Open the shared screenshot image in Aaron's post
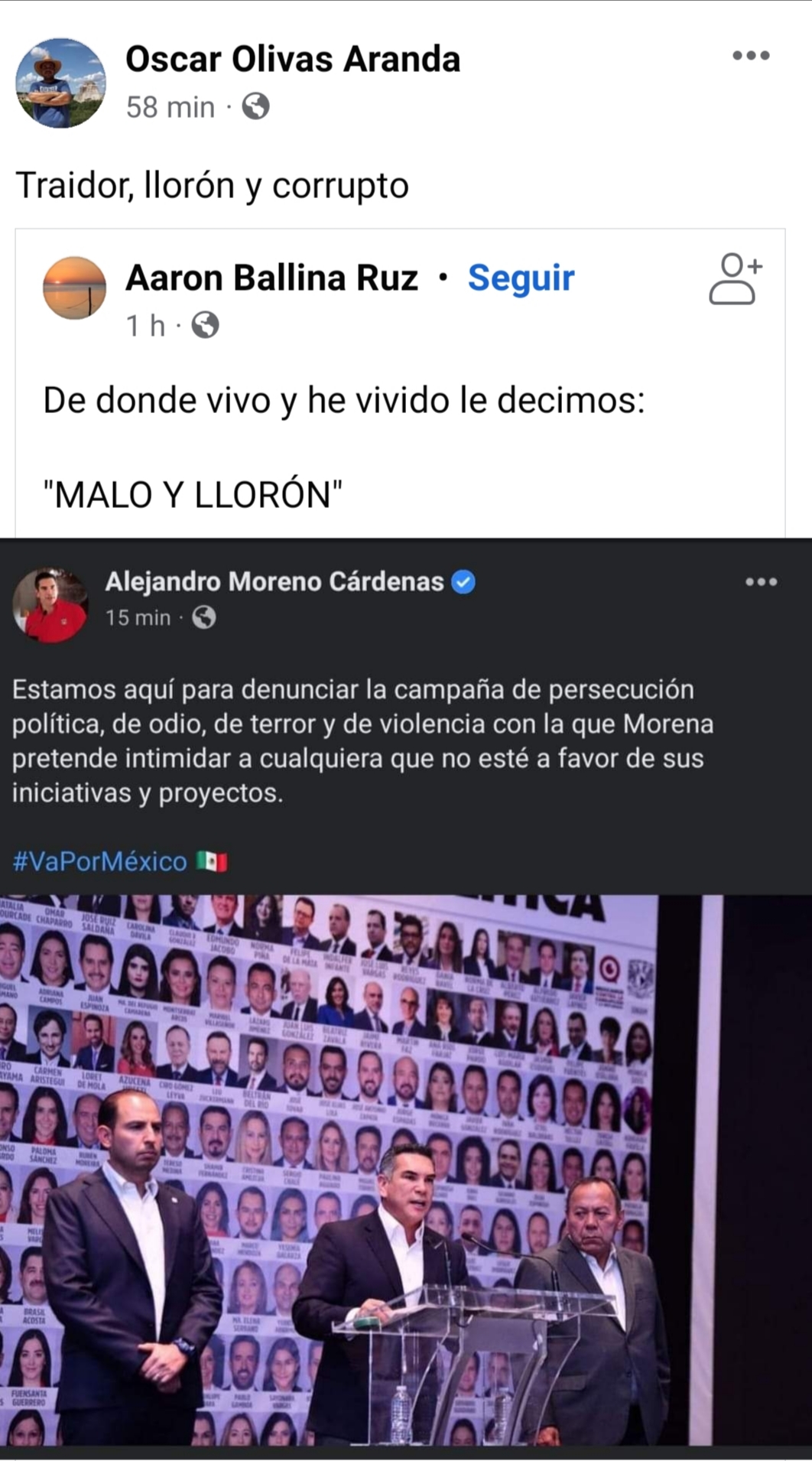This screenshot has width=812, height=1461. [405, 994]
